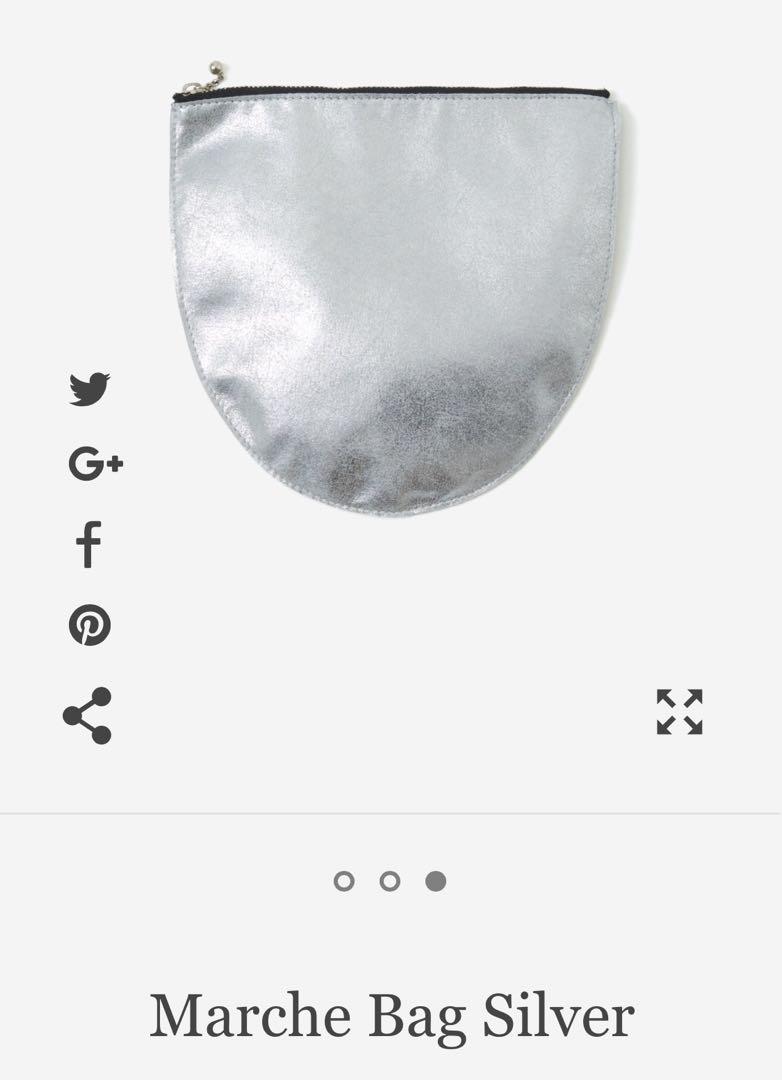Expand the product image to fullscreen

pyautogui.click(x=679, y=712)
